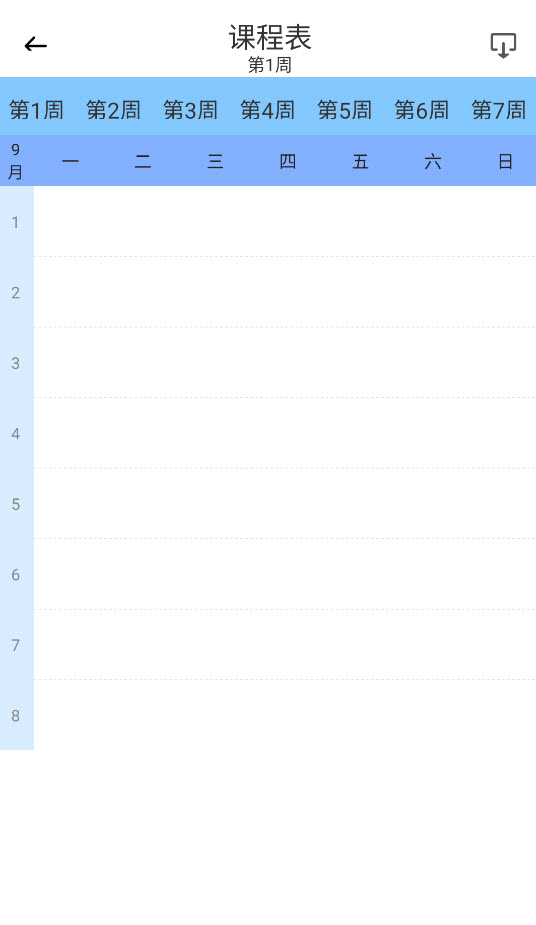Switch to the 第2周 tab
Image resolution: width=536 pixels, height=925 pixels.
pyautogui.click(x=114, y=110)
